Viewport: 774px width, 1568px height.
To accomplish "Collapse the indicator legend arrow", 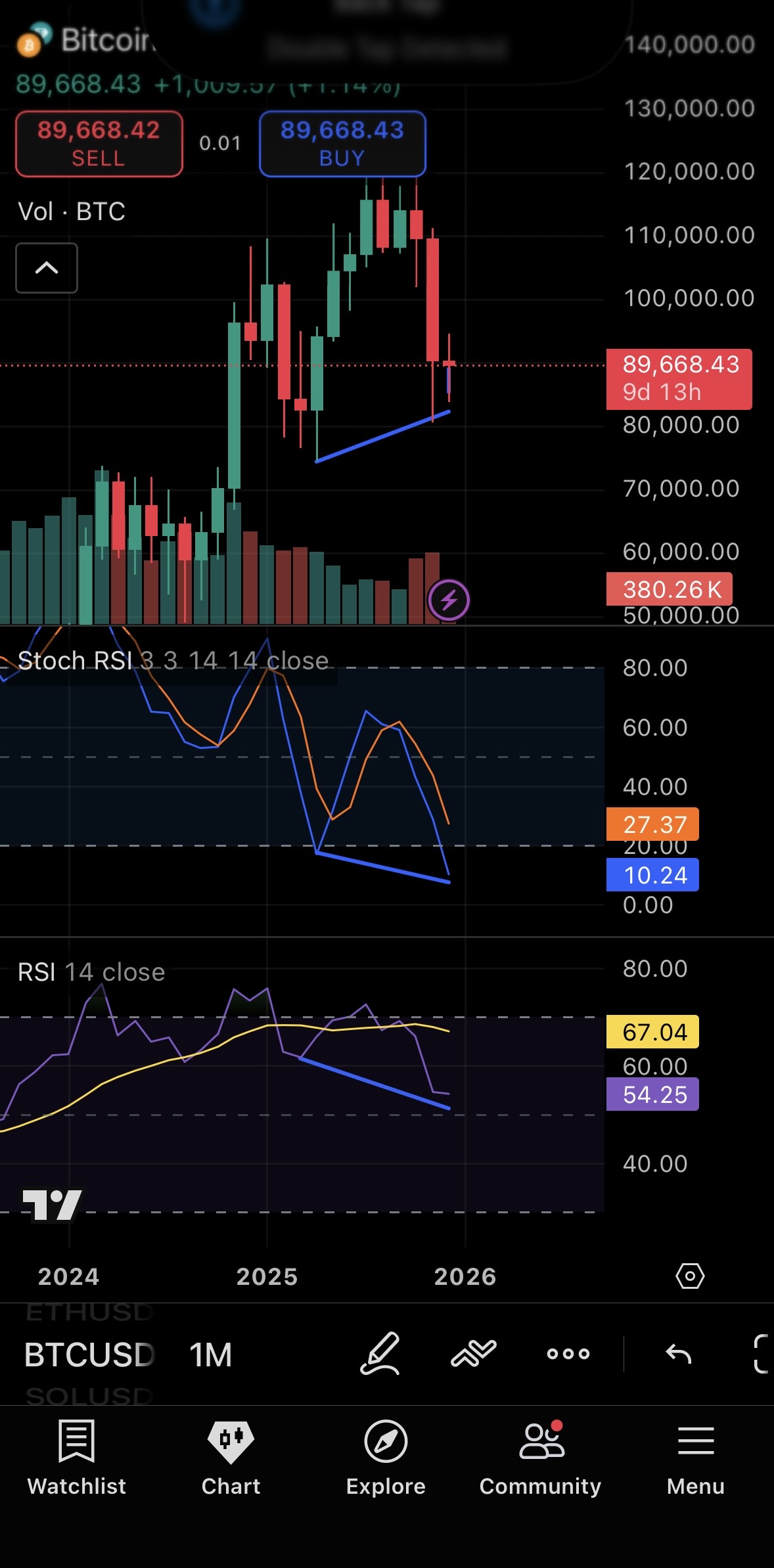I will [x=47, y=268].
